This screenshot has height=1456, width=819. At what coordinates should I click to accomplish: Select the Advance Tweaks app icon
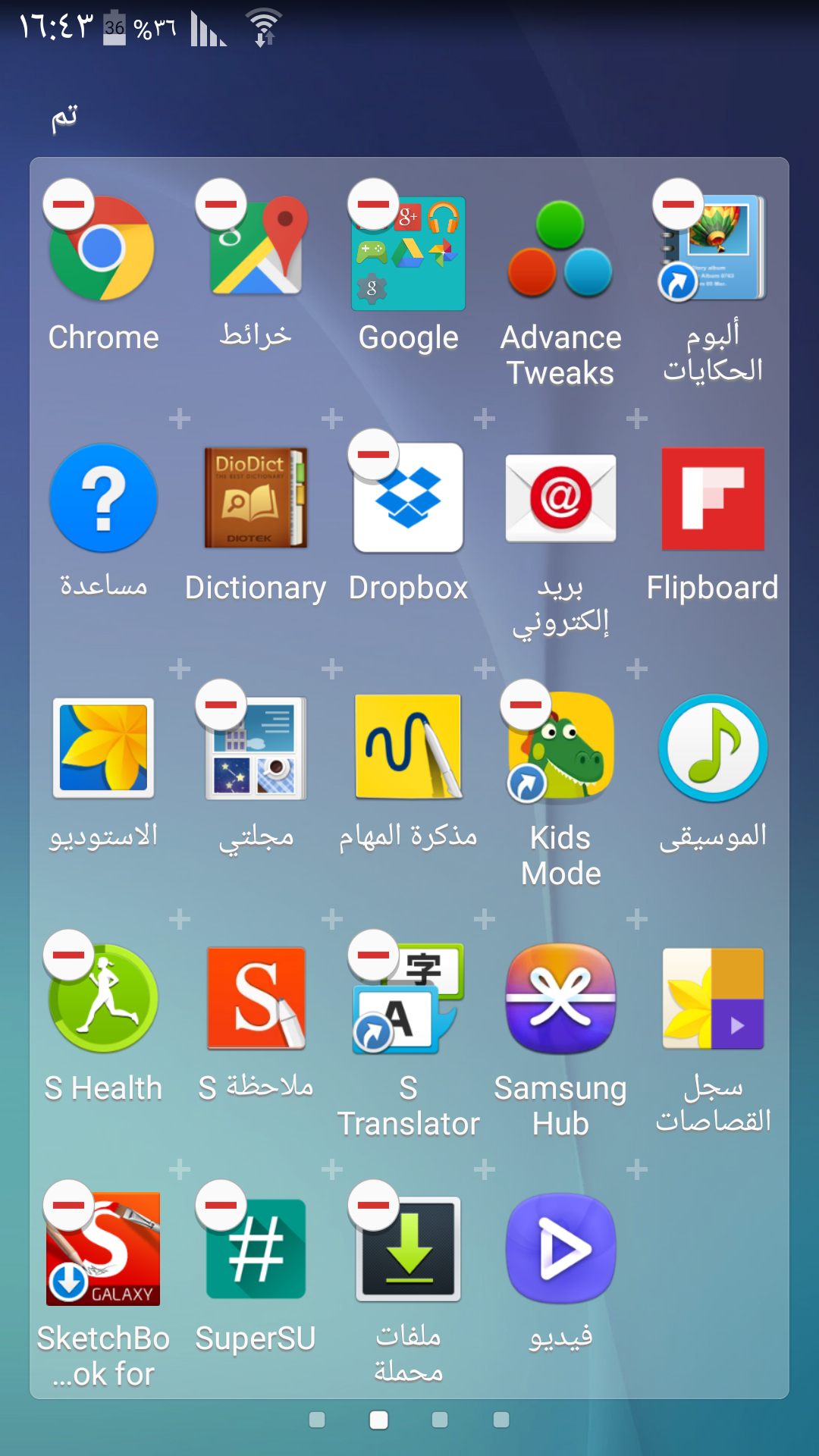tap(560, 250)
